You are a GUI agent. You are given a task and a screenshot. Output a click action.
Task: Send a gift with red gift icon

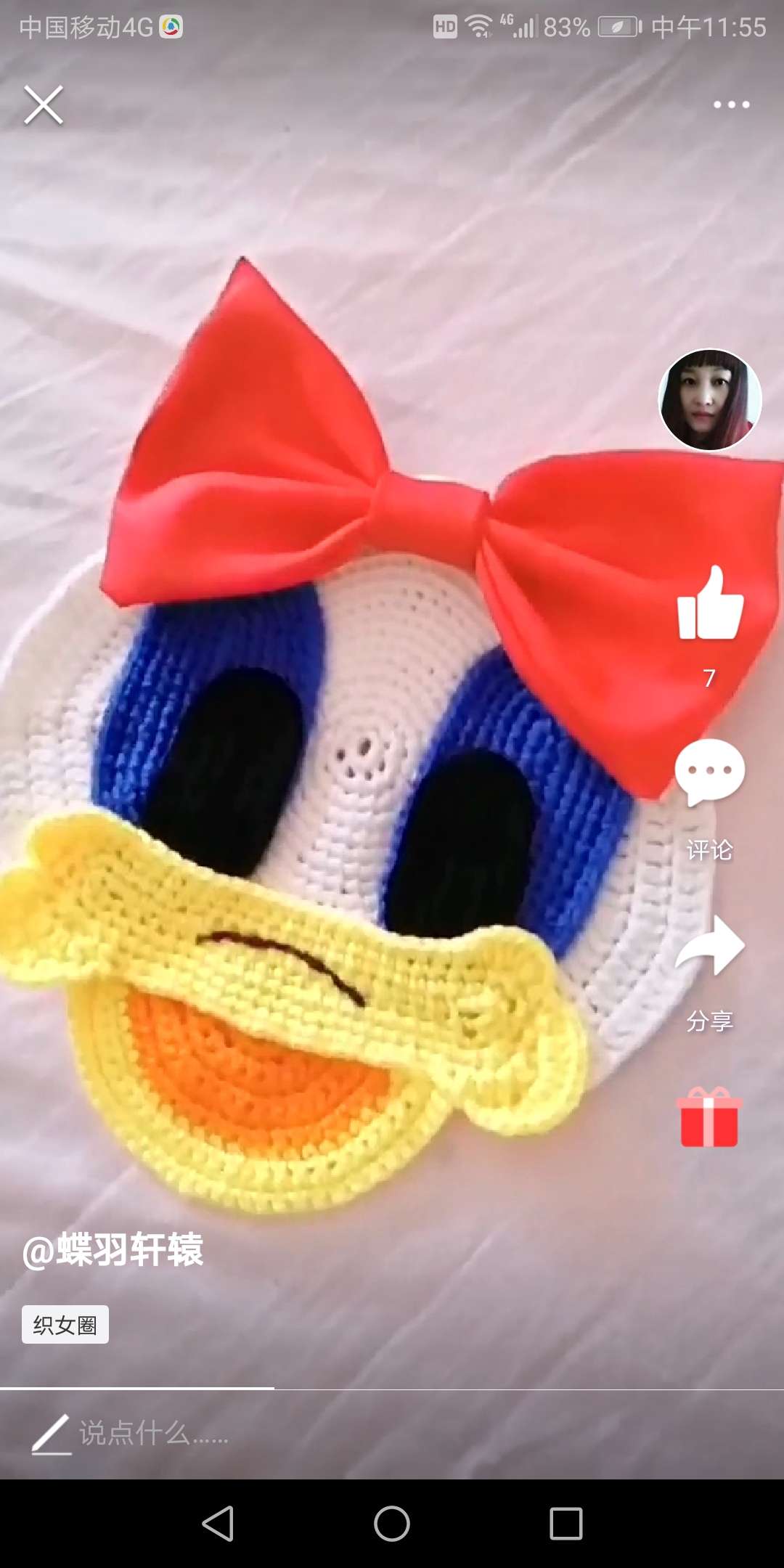709,1118
